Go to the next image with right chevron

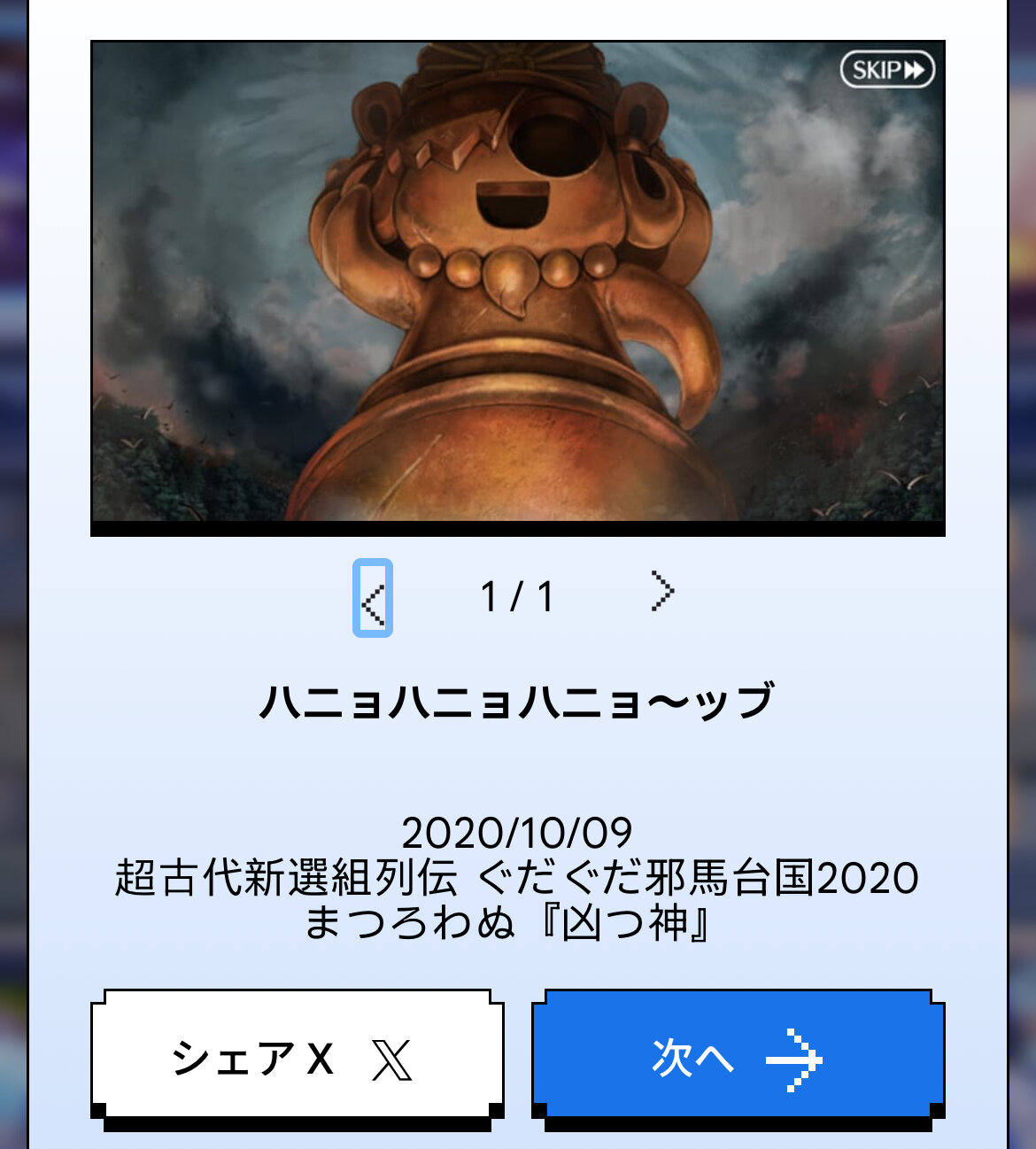pyautogui.click(x=661, y=592)
